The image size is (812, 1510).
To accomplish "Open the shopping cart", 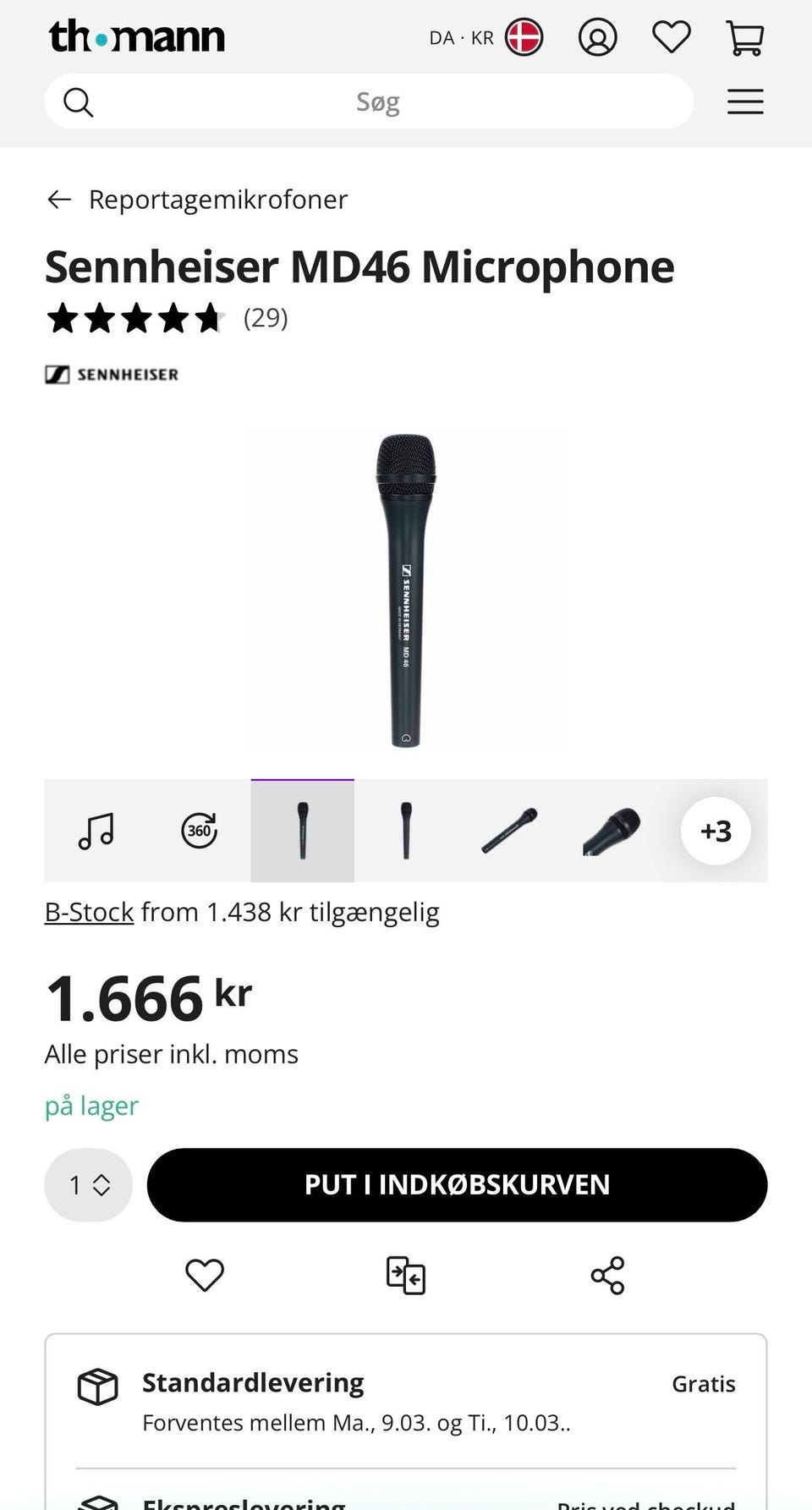I will [x=744, y=38].
